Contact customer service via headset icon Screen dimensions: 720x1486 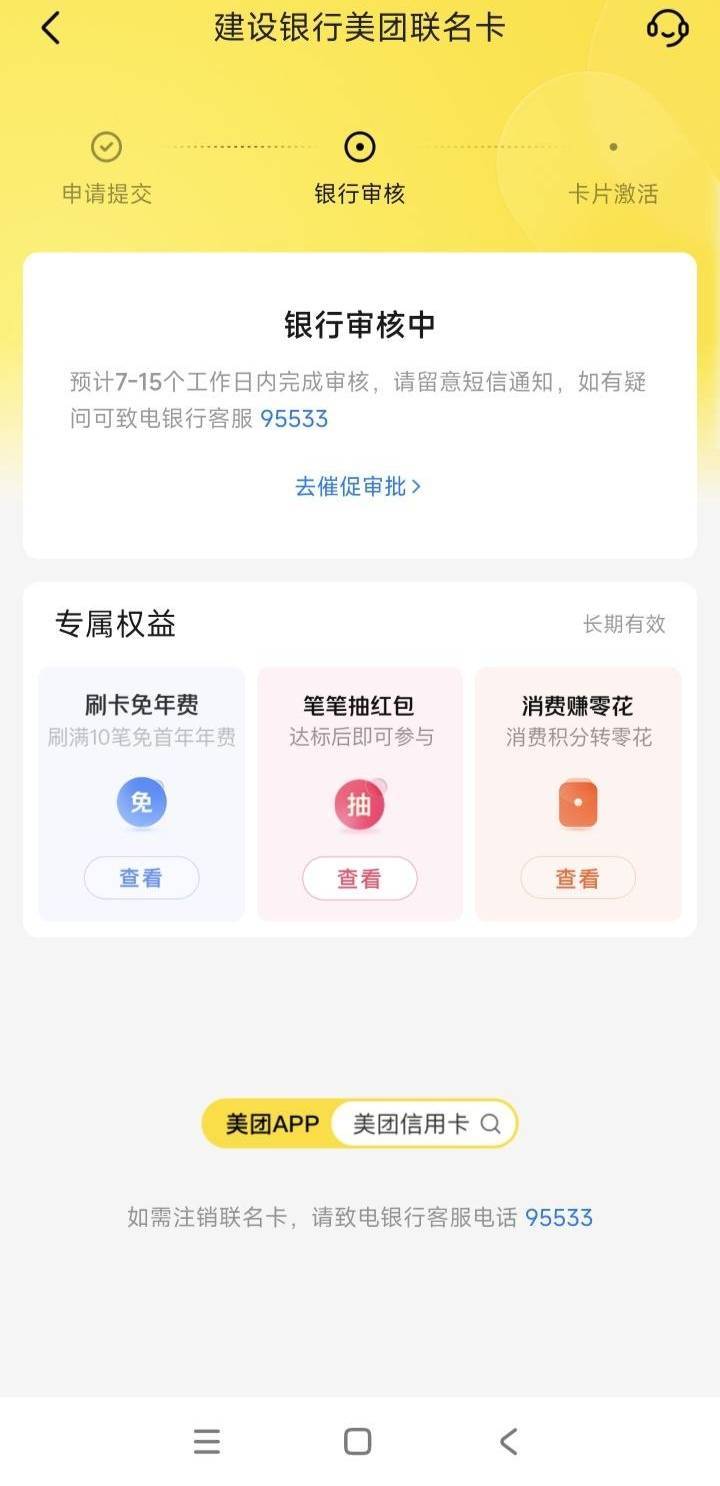(x=667, y=28)
